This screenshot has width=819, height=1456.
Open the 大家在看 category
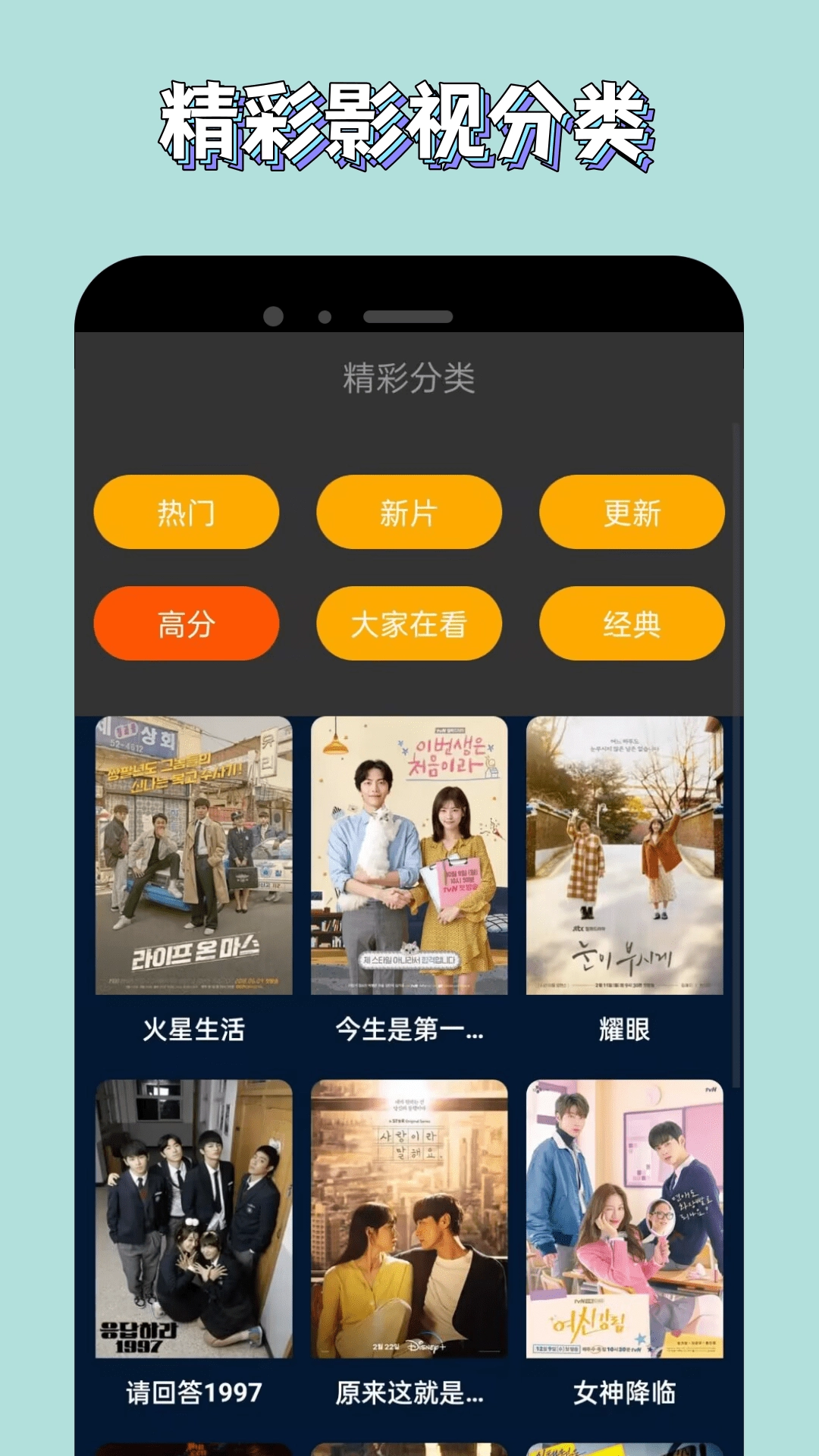pos(409,623)
